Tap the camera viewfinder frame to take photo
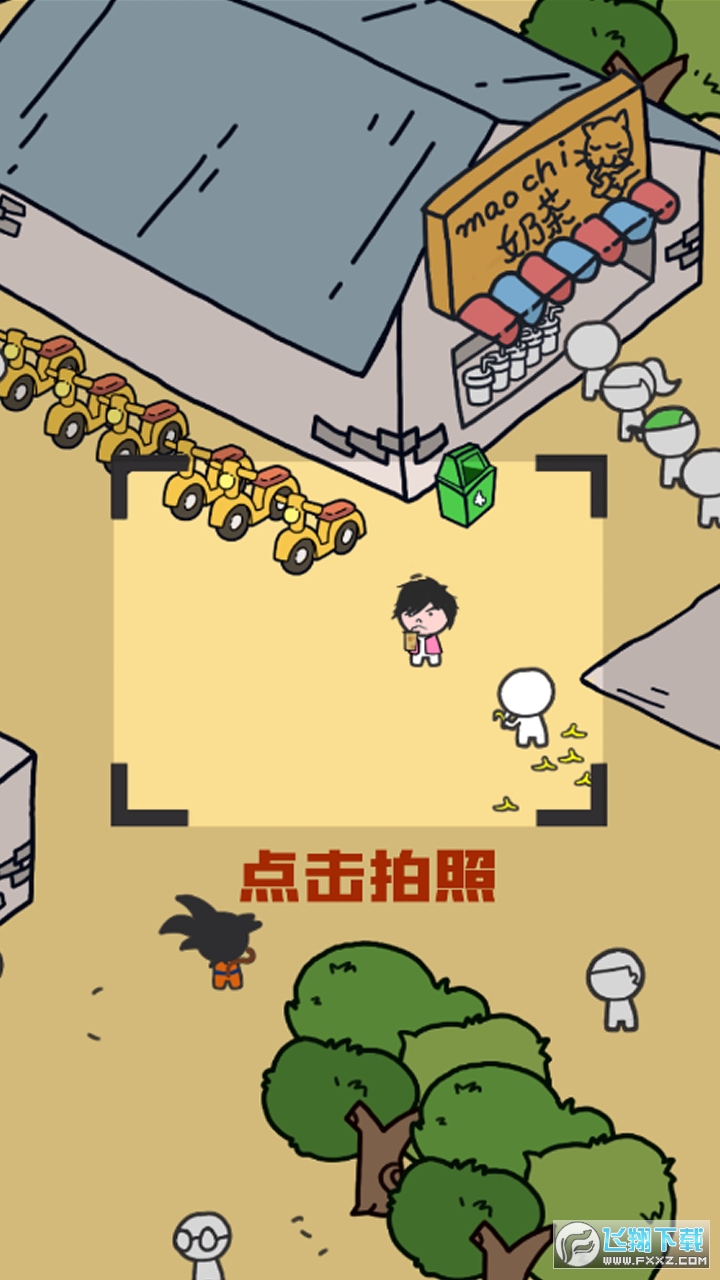The image size is (720, 1280). coord(358,642)
